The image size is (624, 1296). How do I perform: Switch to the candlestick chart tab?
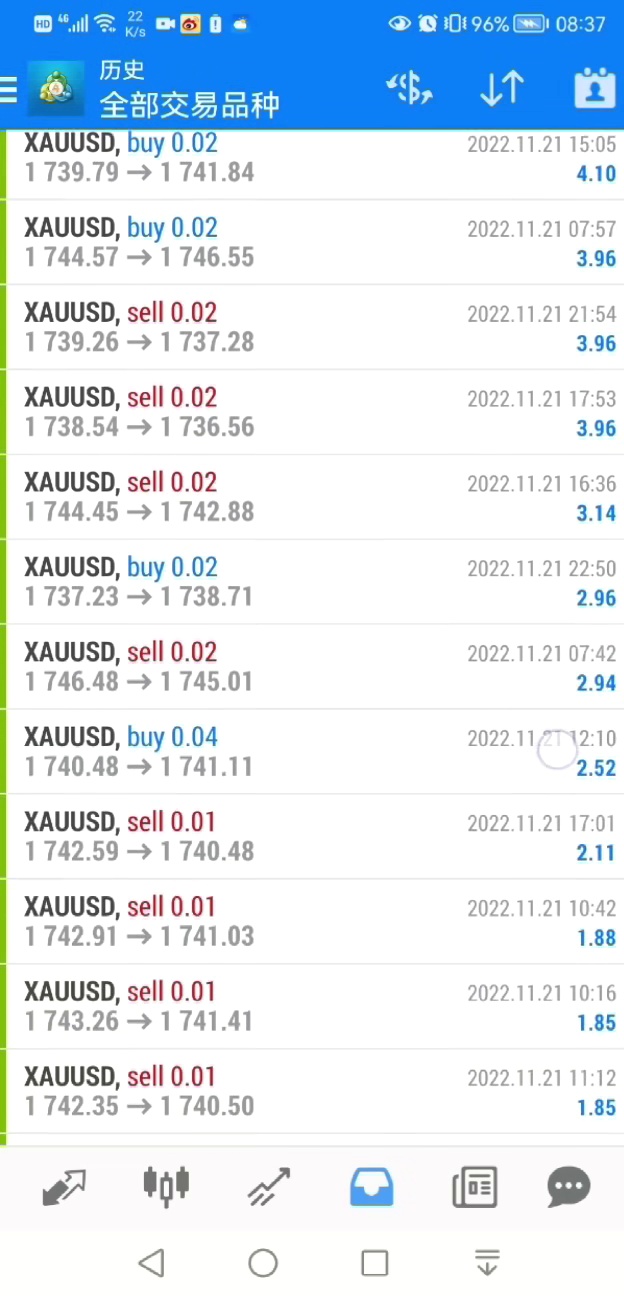pos(166,1186)
